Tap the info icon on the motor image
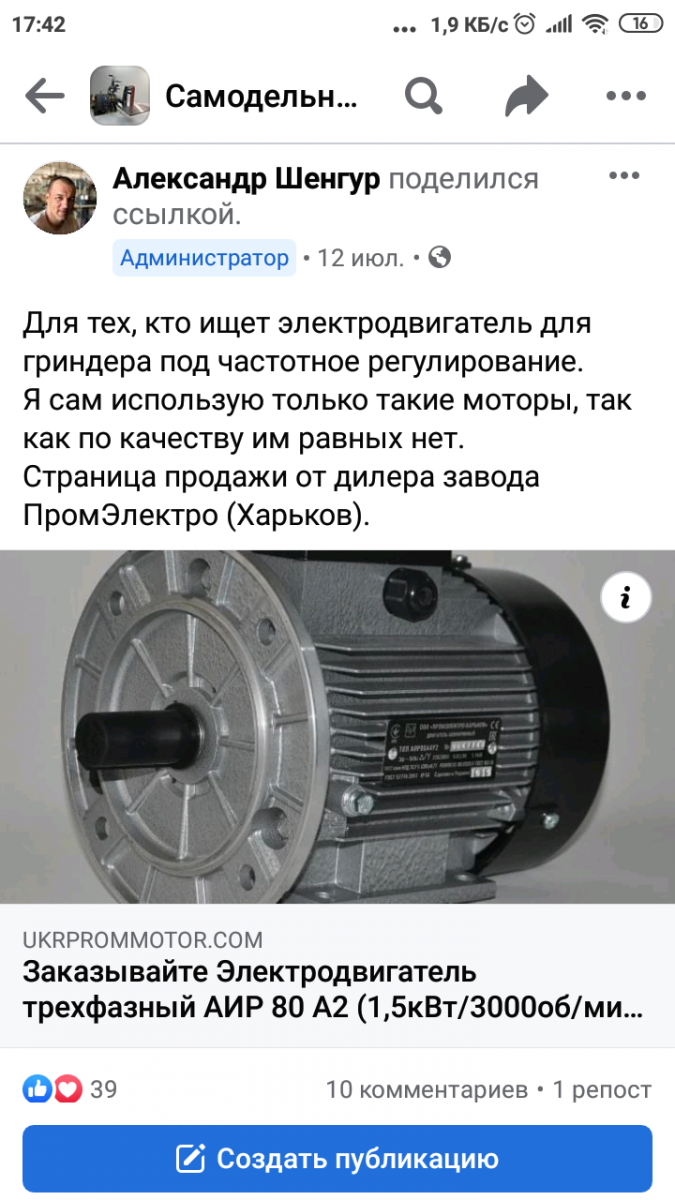 (625, 599)
